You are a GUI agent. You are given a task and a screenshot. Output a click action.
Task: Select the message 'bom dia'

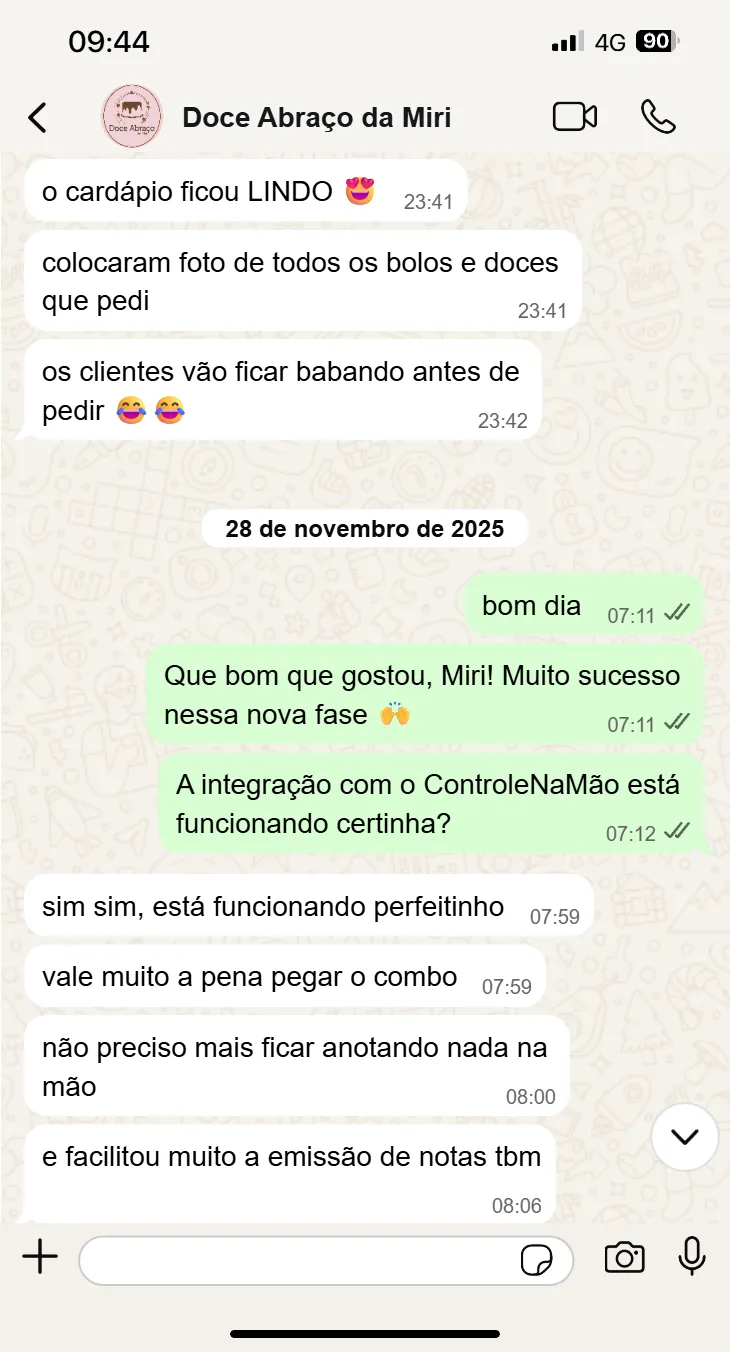point(585,604)
